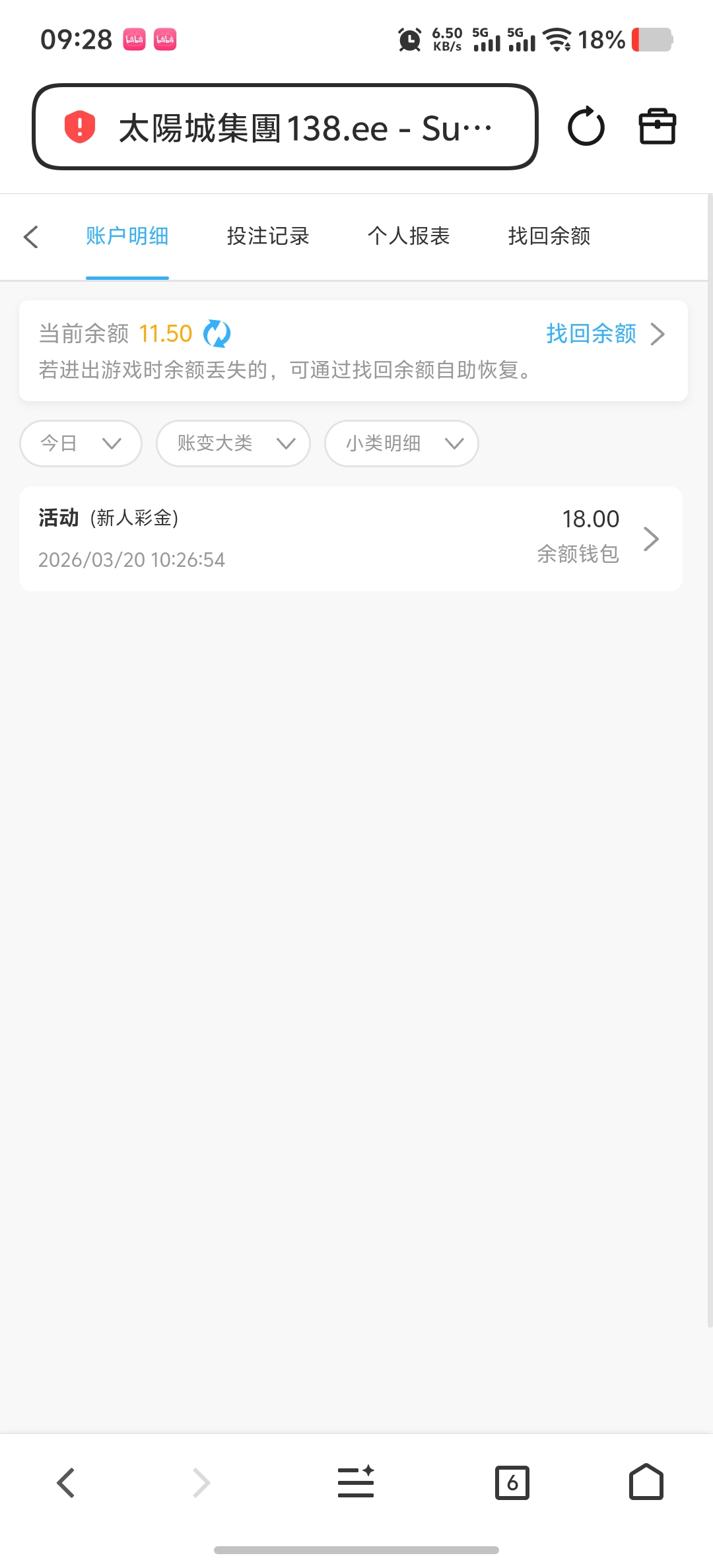Open the browser toolbox icon

click(x=657, y=127)
